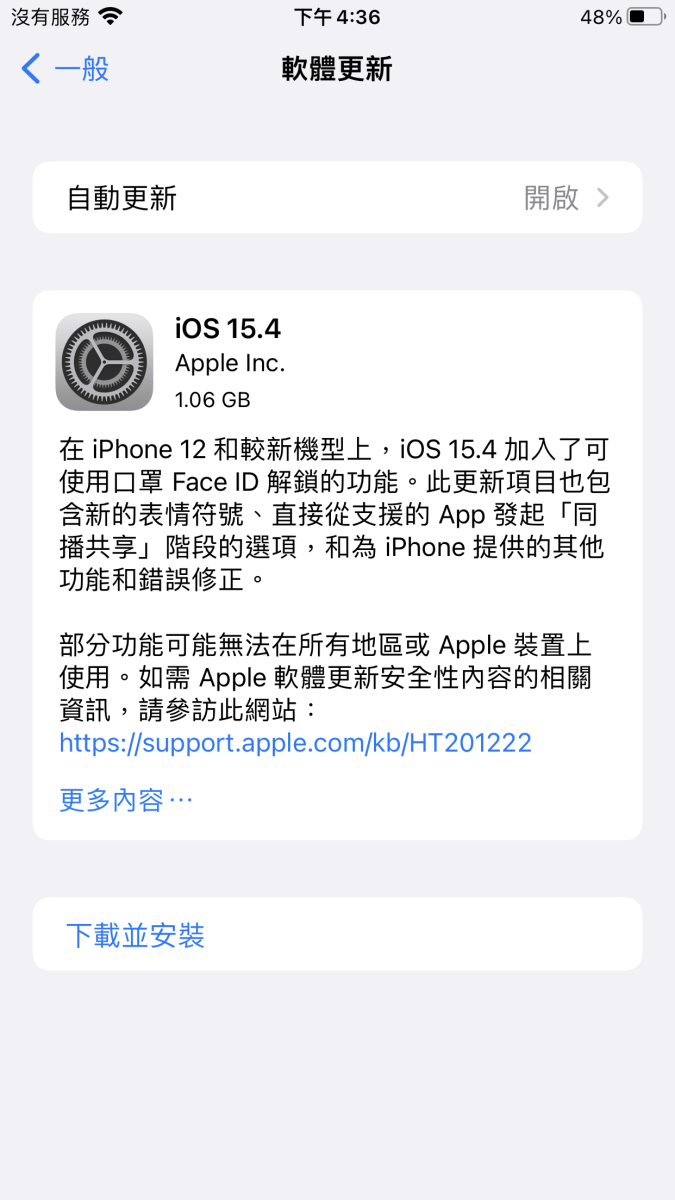Expand 更多內容 for update details

pyautogui.click(x=126, y=800)
